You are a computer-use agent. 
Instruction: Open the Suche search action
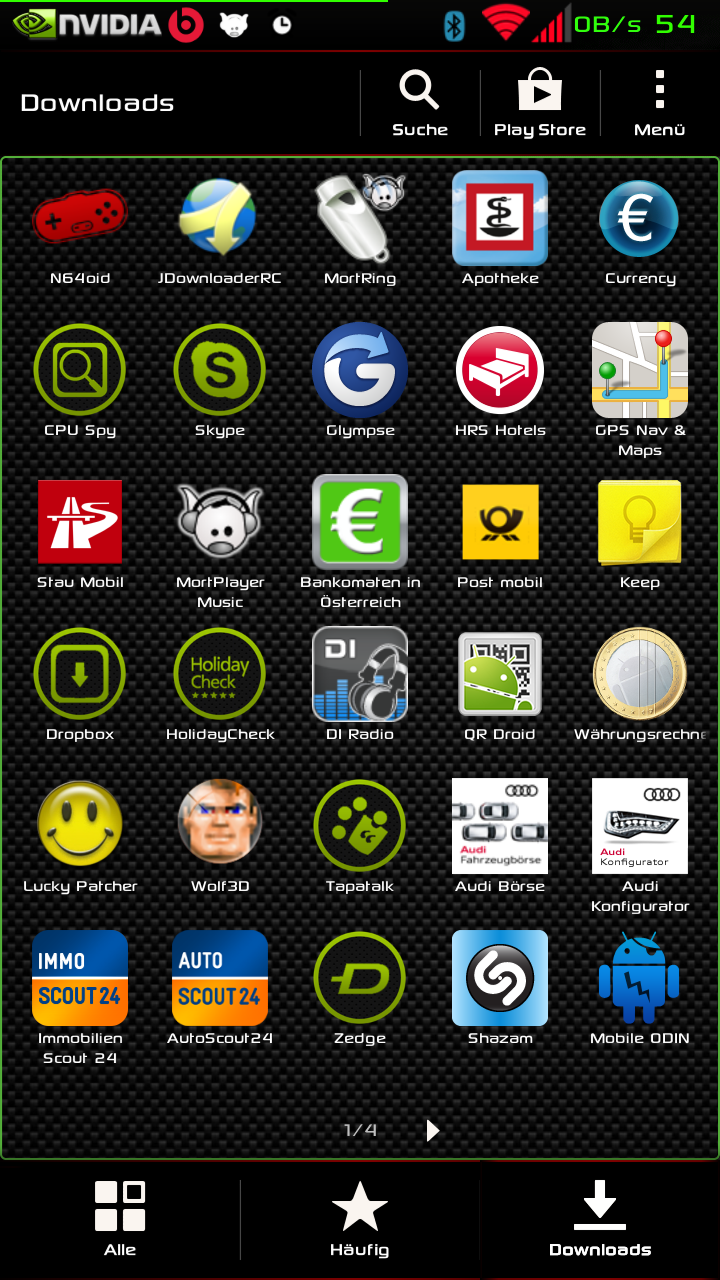tap(420, 103)
